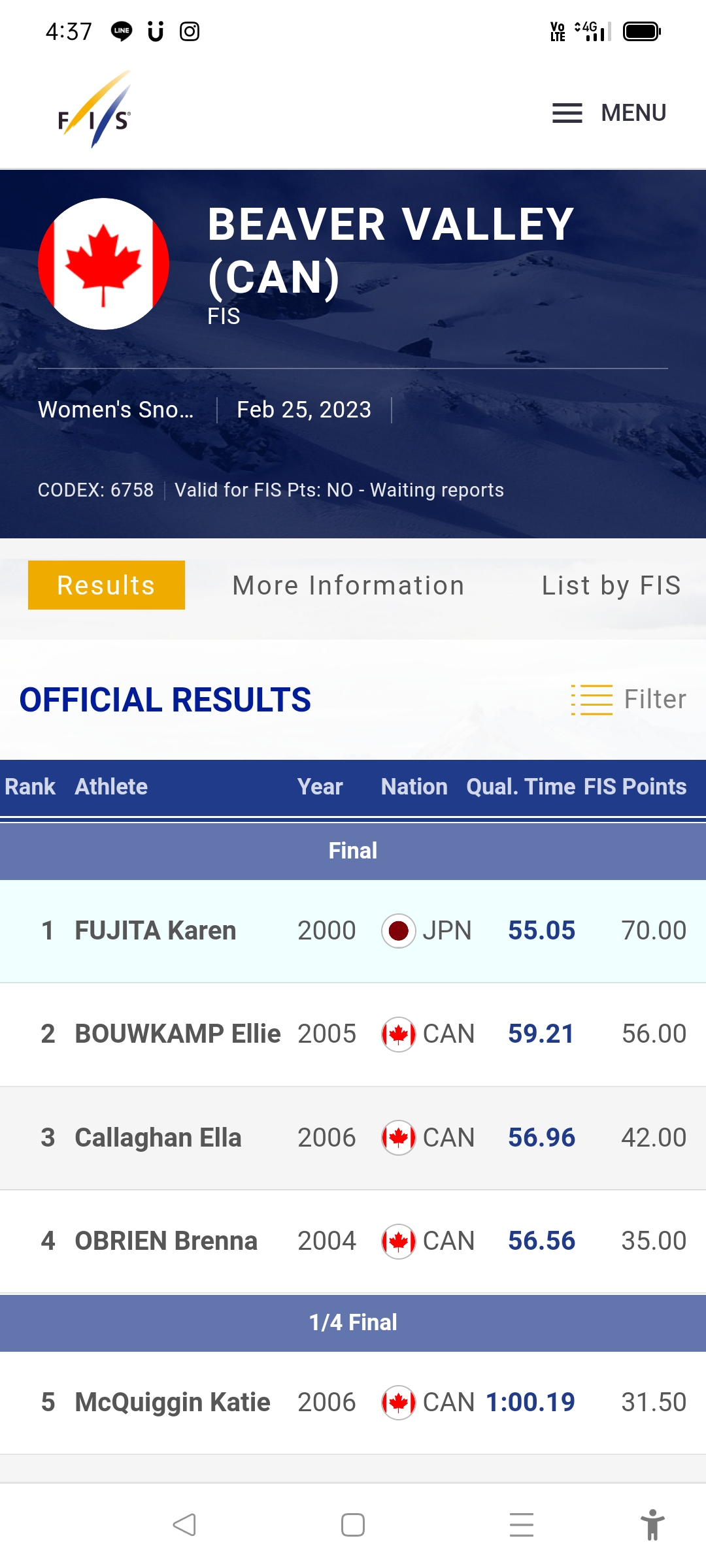Tap the system back button

coord(184,1525)
